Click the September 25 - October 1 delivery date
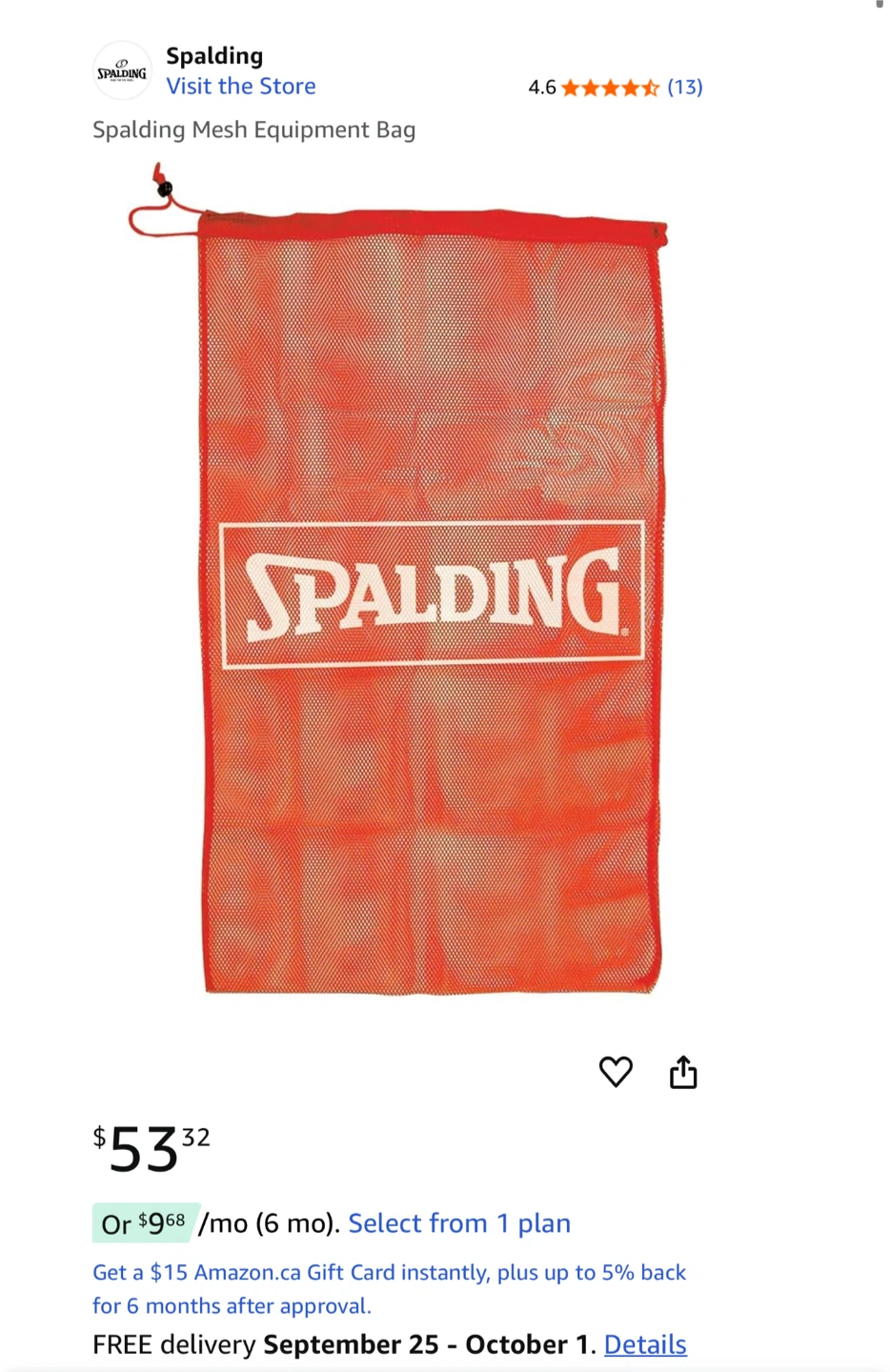Screen dimensions: 890x1372 (425, 1343)
